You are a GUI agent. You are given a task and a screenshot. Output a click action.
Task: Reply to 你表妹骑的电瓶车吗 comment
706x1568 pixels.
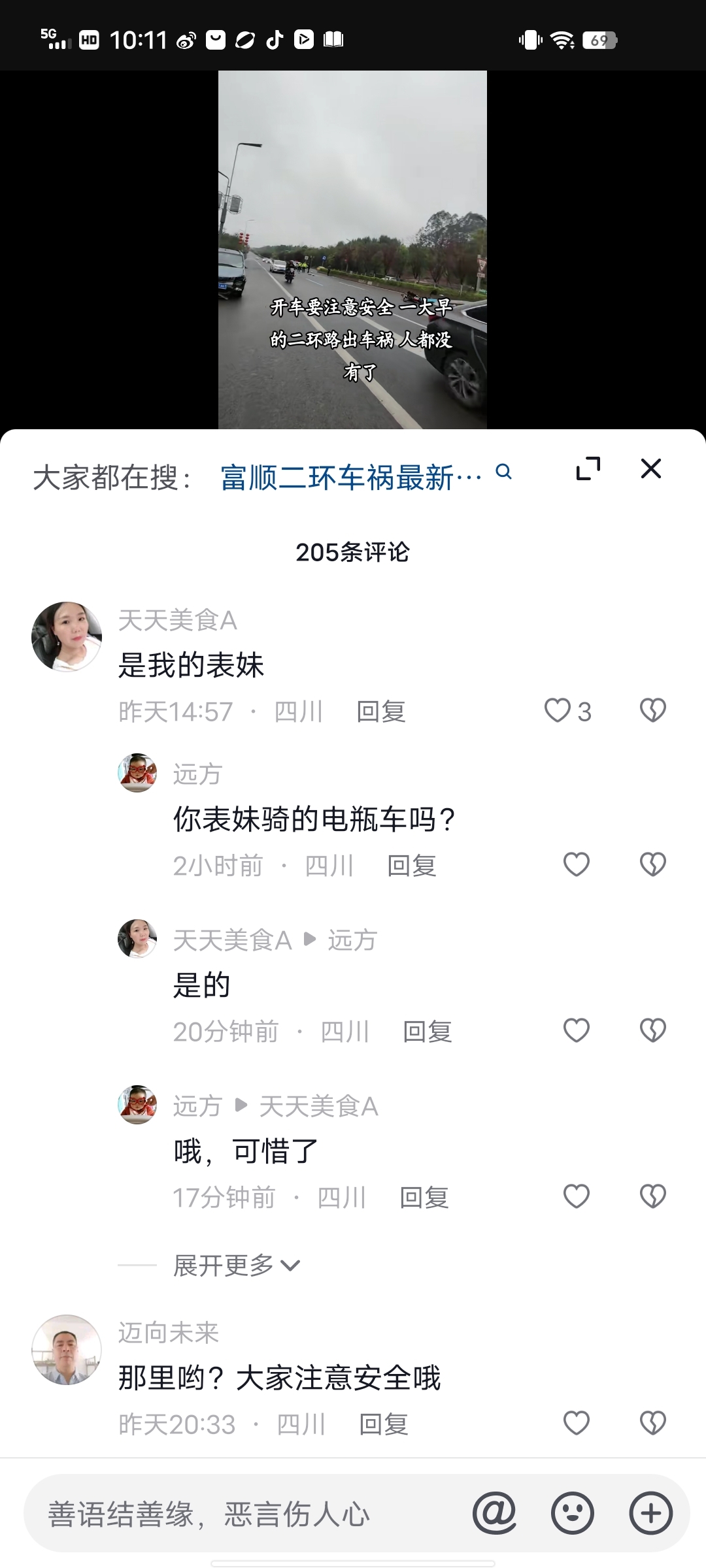[412, 866]
